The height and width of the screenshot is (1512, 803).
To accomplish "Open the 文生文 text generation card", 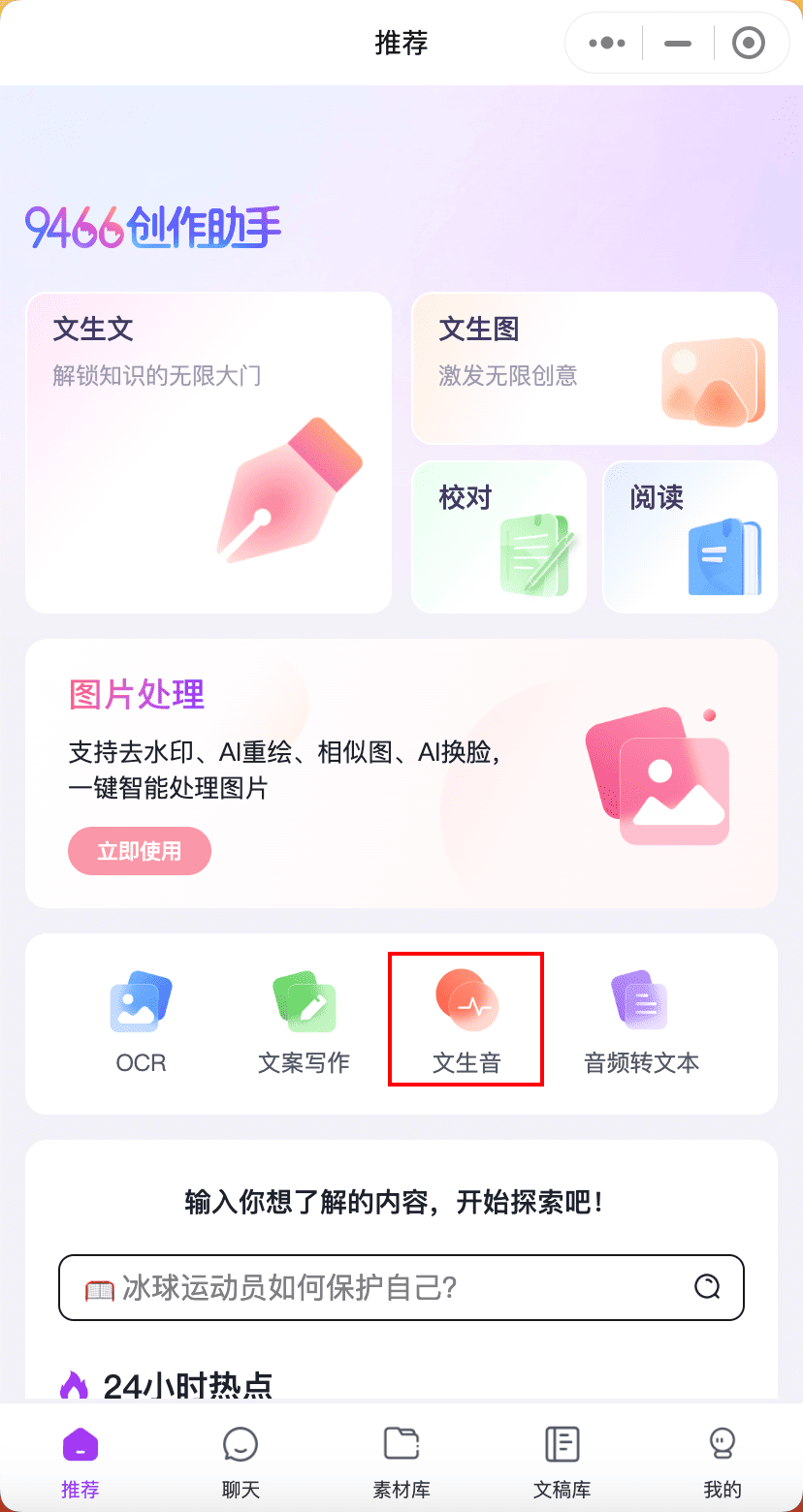I will tap(209, 453).
